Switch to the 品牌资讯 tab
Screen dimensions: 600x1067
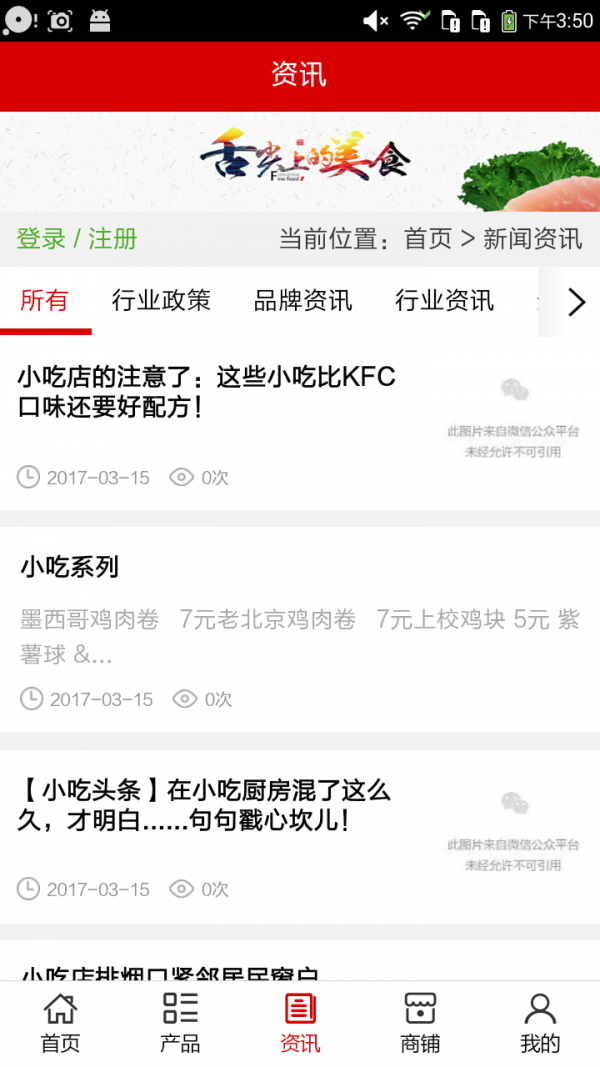click(x=303, y=300)
